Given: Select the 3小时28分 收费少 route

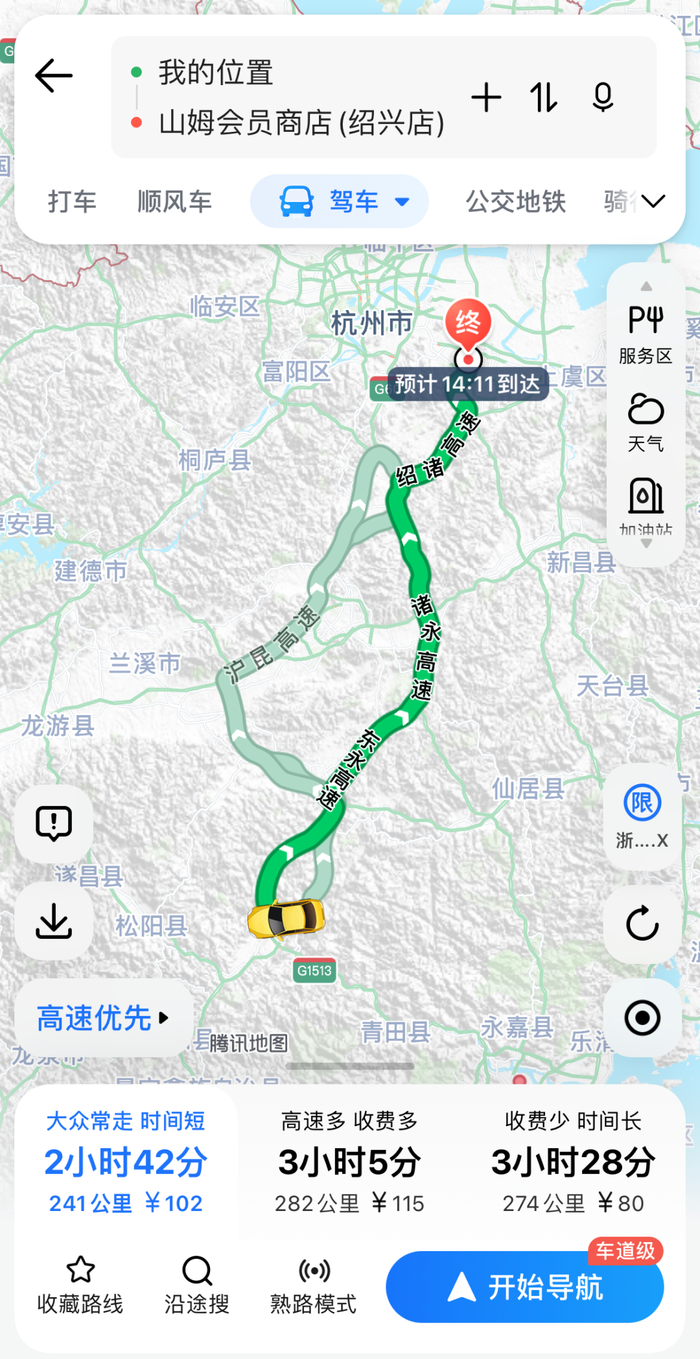Looking at the screenshot, I should (x=573, y=1162).
